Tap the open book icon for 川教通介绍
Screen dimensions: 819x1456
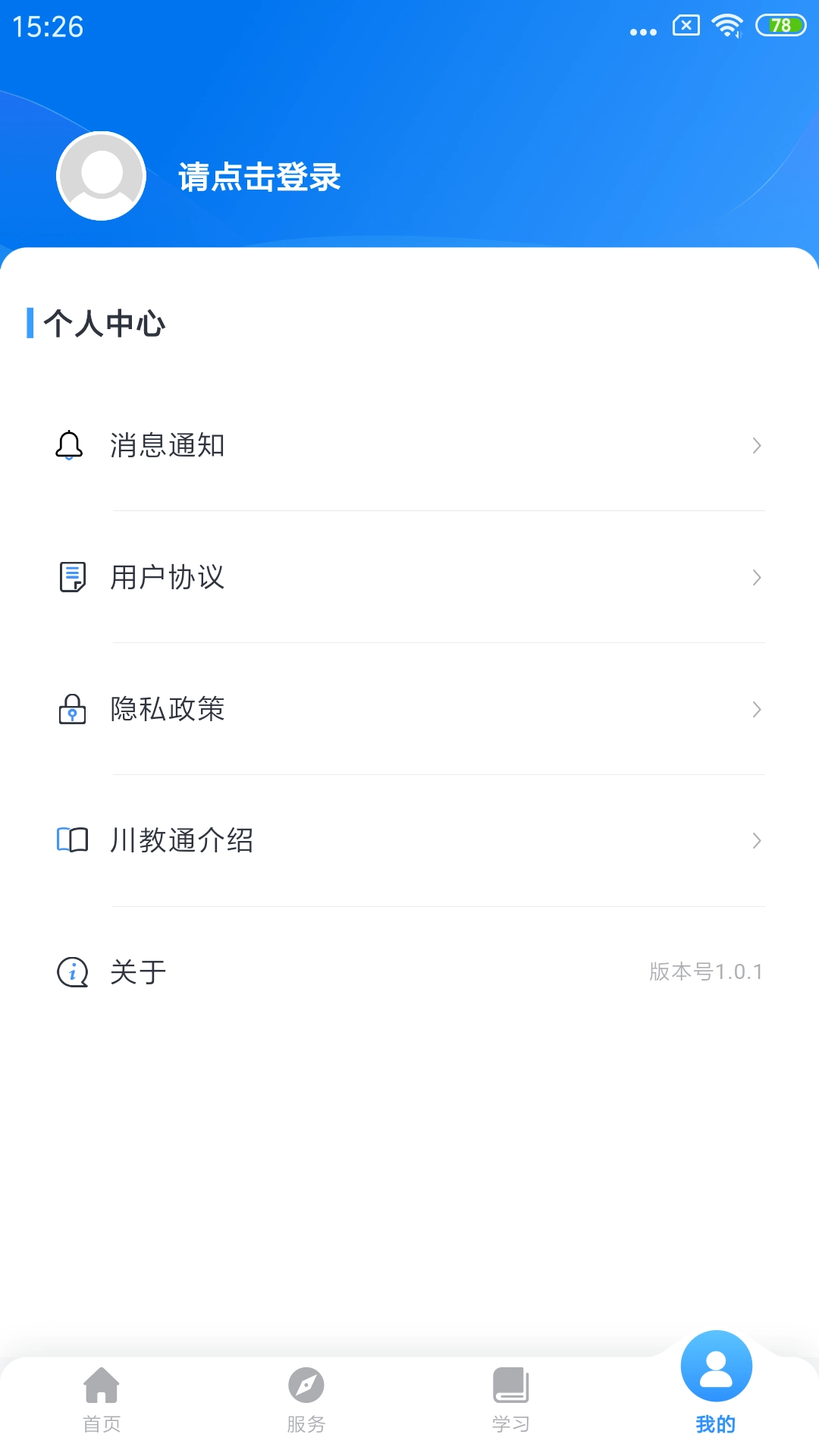71,839
